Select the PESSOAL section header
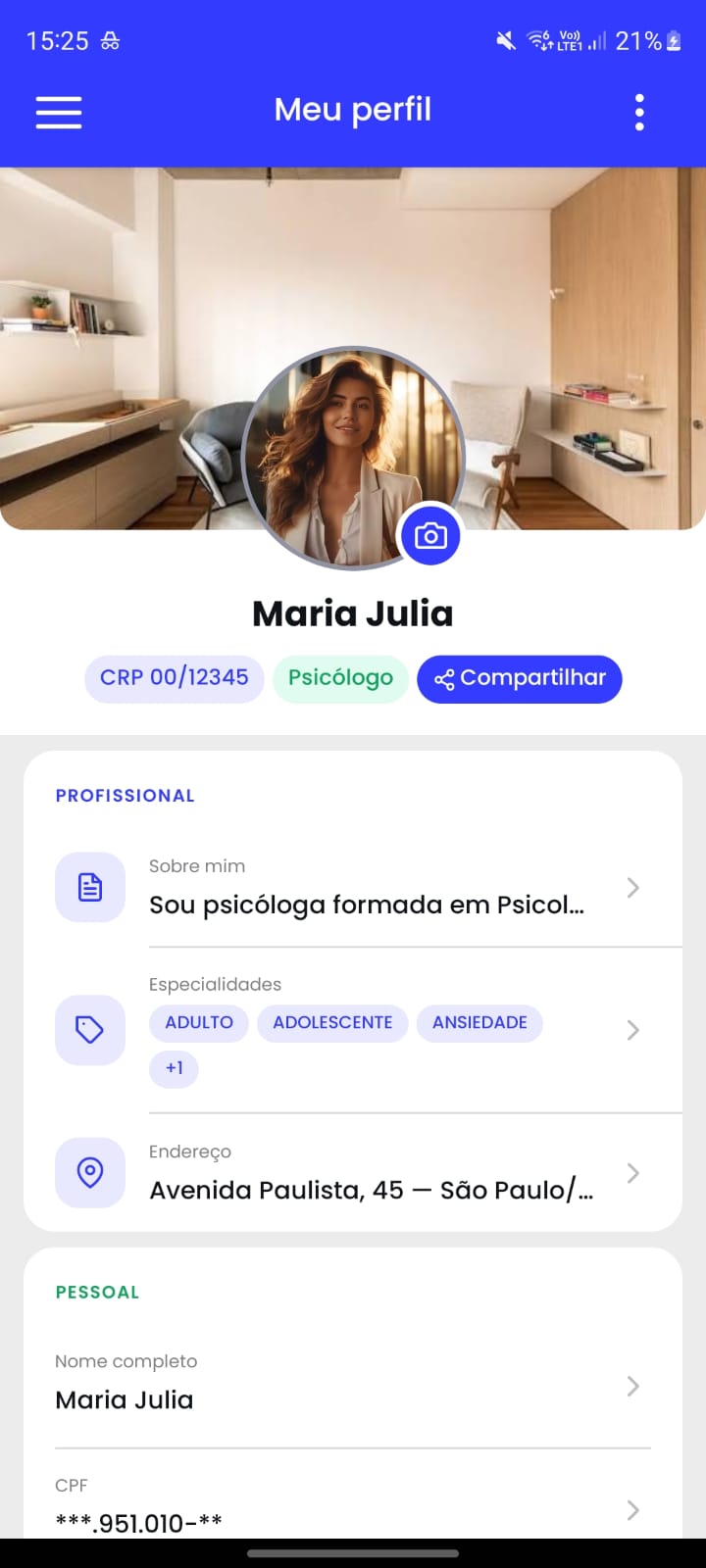This screenshot has width=706, height=1568. (x=97, y=1292)
